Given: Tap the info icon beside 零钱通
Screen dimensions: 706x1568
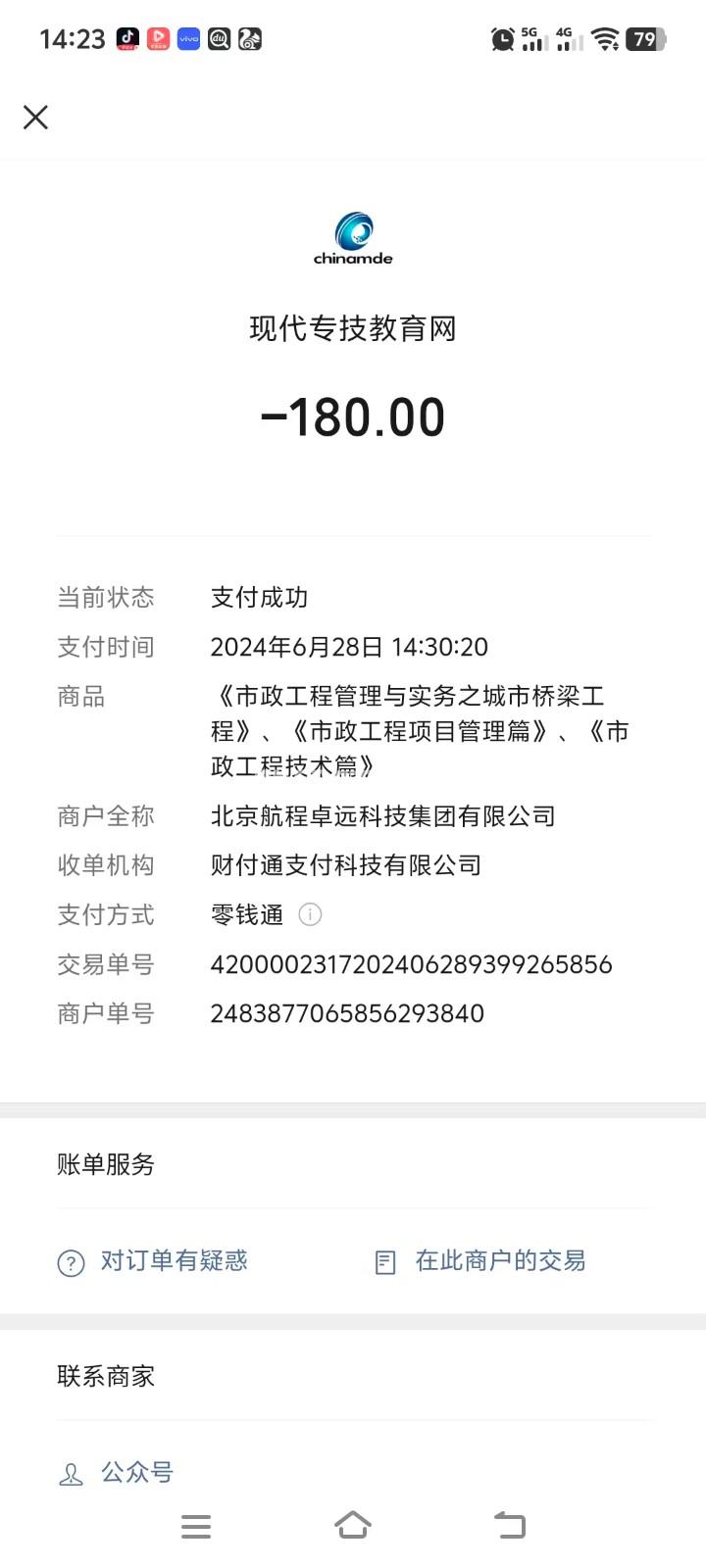Looking at the screenshot, I should (310, 914).
